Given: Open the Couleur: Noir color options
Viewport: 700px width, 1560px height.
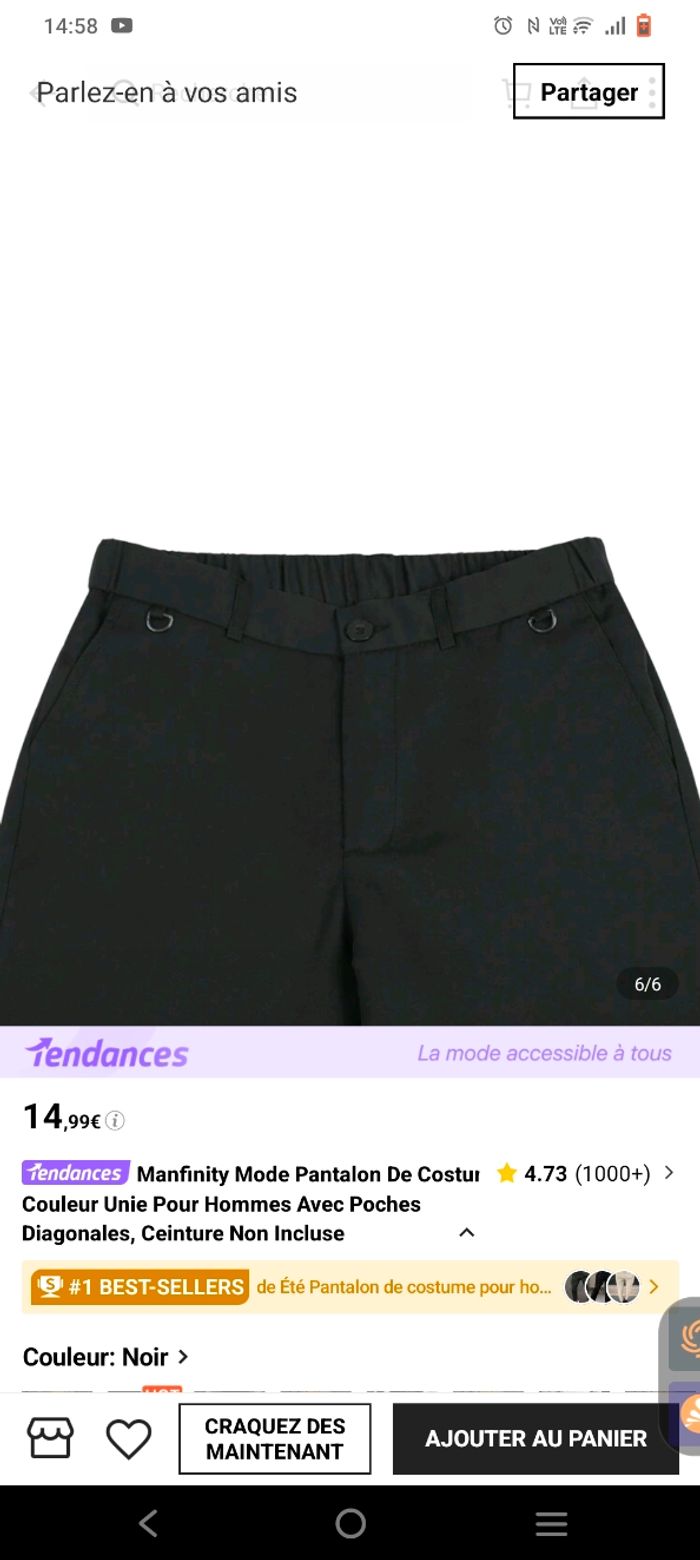Looking at the screenshot, I should (106, 1357).
